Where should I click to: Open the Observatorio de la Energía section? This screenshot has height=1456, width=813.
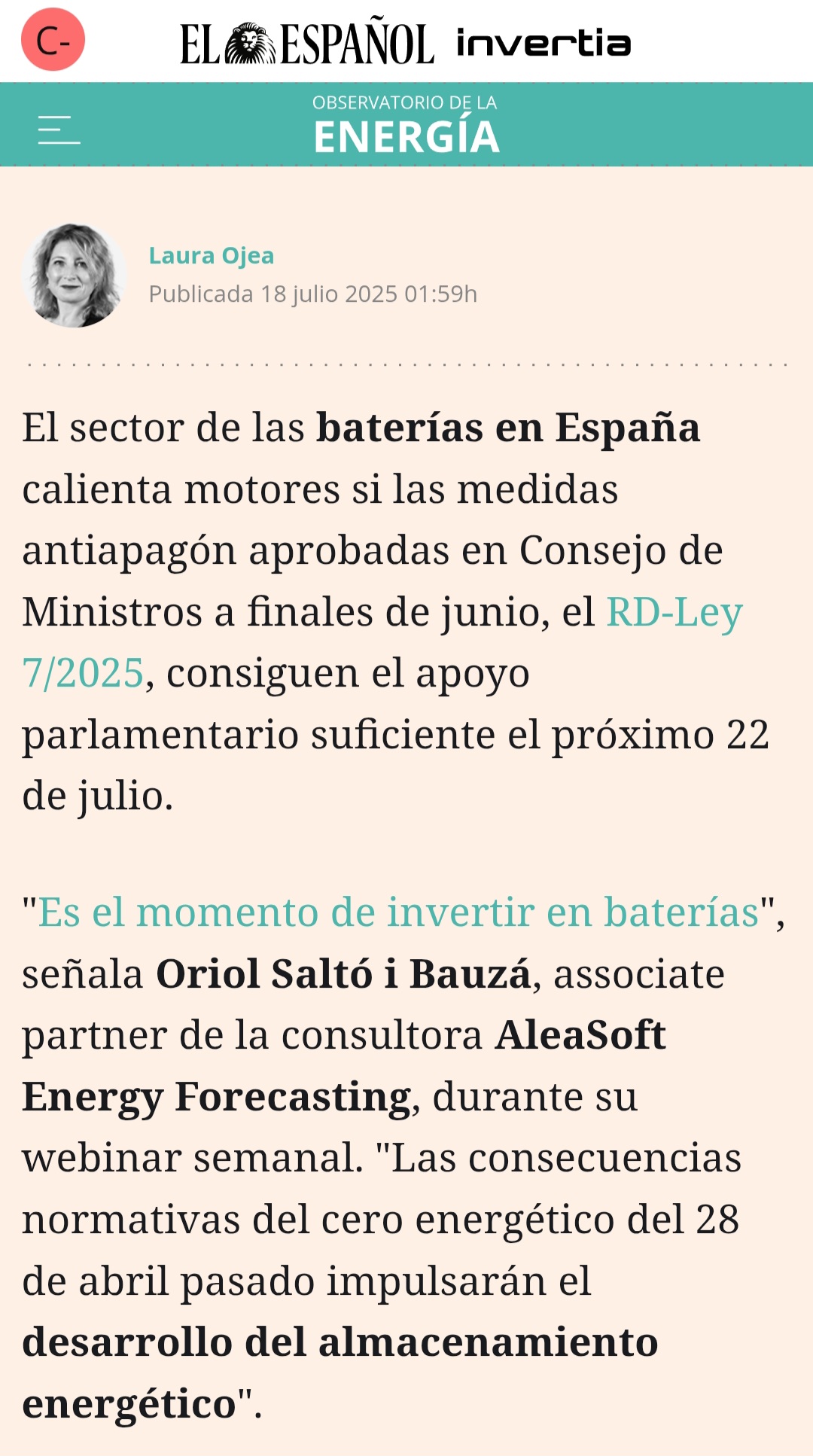click(406, 125)
